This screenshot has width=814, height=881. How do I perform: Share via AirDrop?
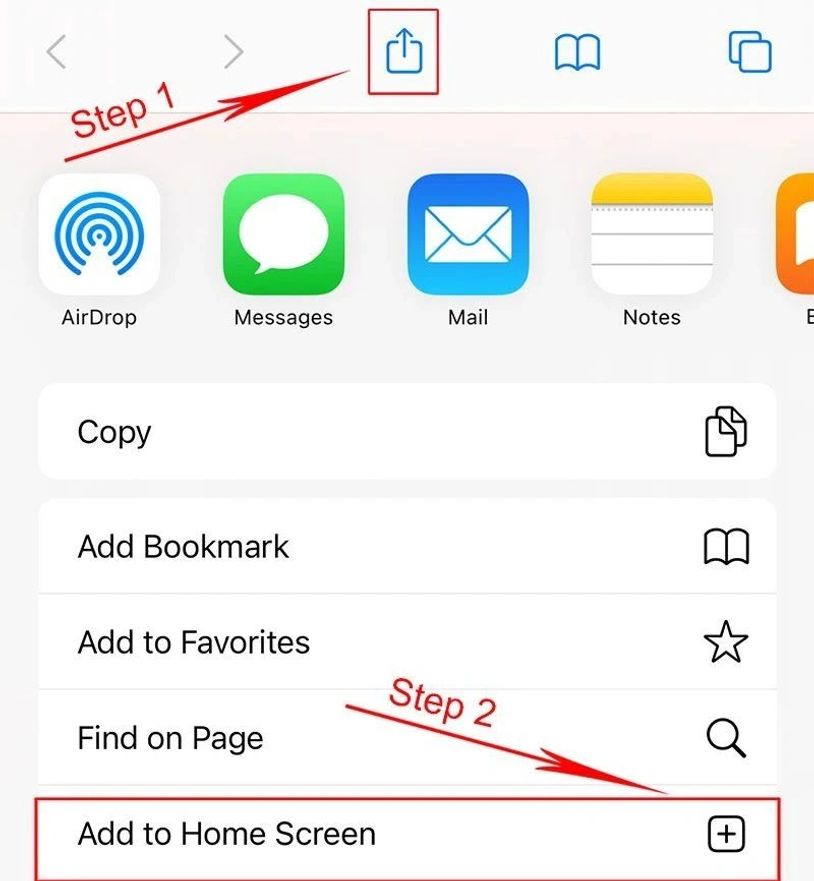click(x=99, y=234)
